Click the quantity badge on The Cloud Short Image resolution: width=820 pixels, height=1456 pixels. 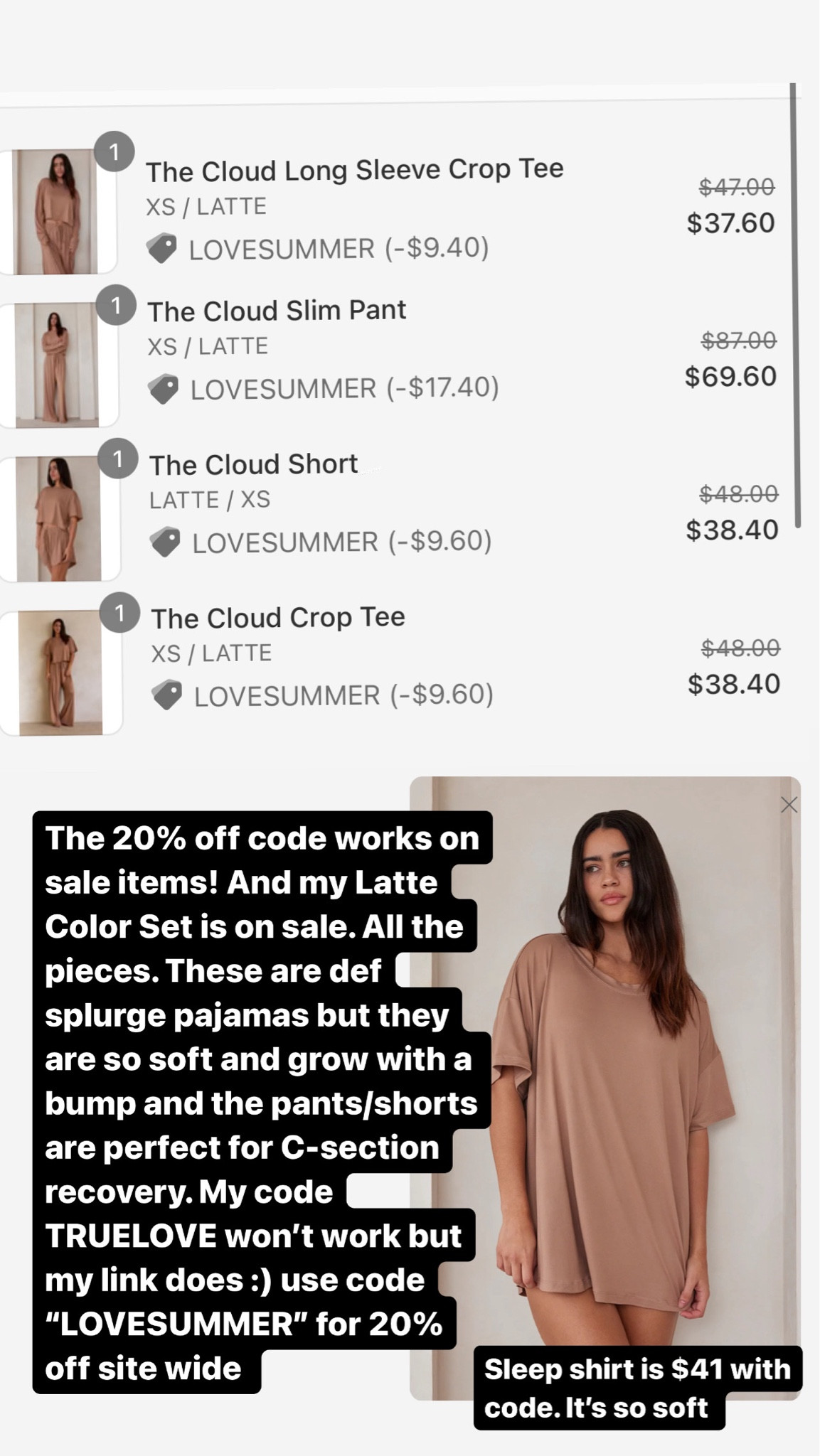[119, 459]
